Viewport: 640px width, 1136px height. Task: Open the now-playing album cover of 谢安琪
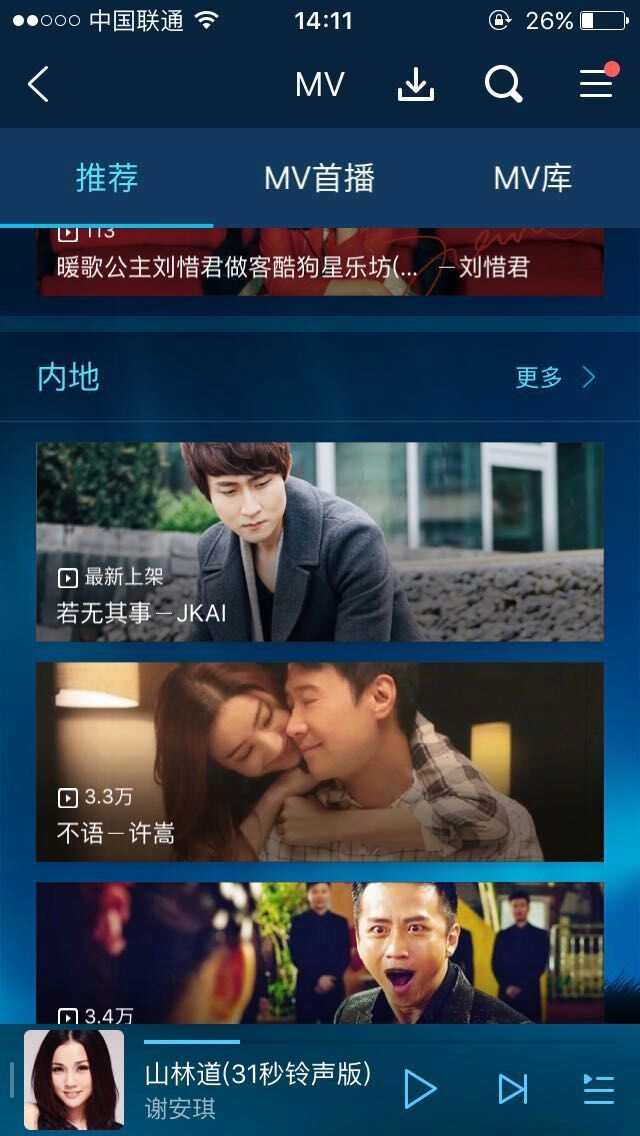coord(74,1080)
